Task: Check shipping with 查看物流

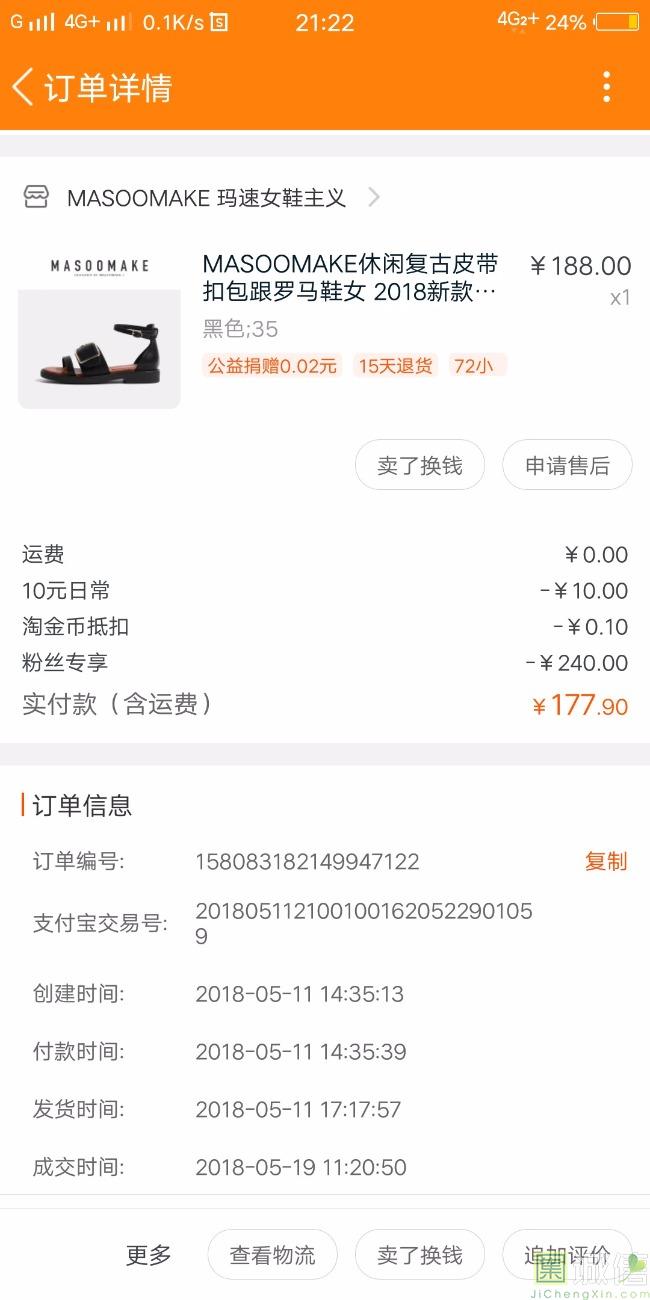Action: 272,1255
